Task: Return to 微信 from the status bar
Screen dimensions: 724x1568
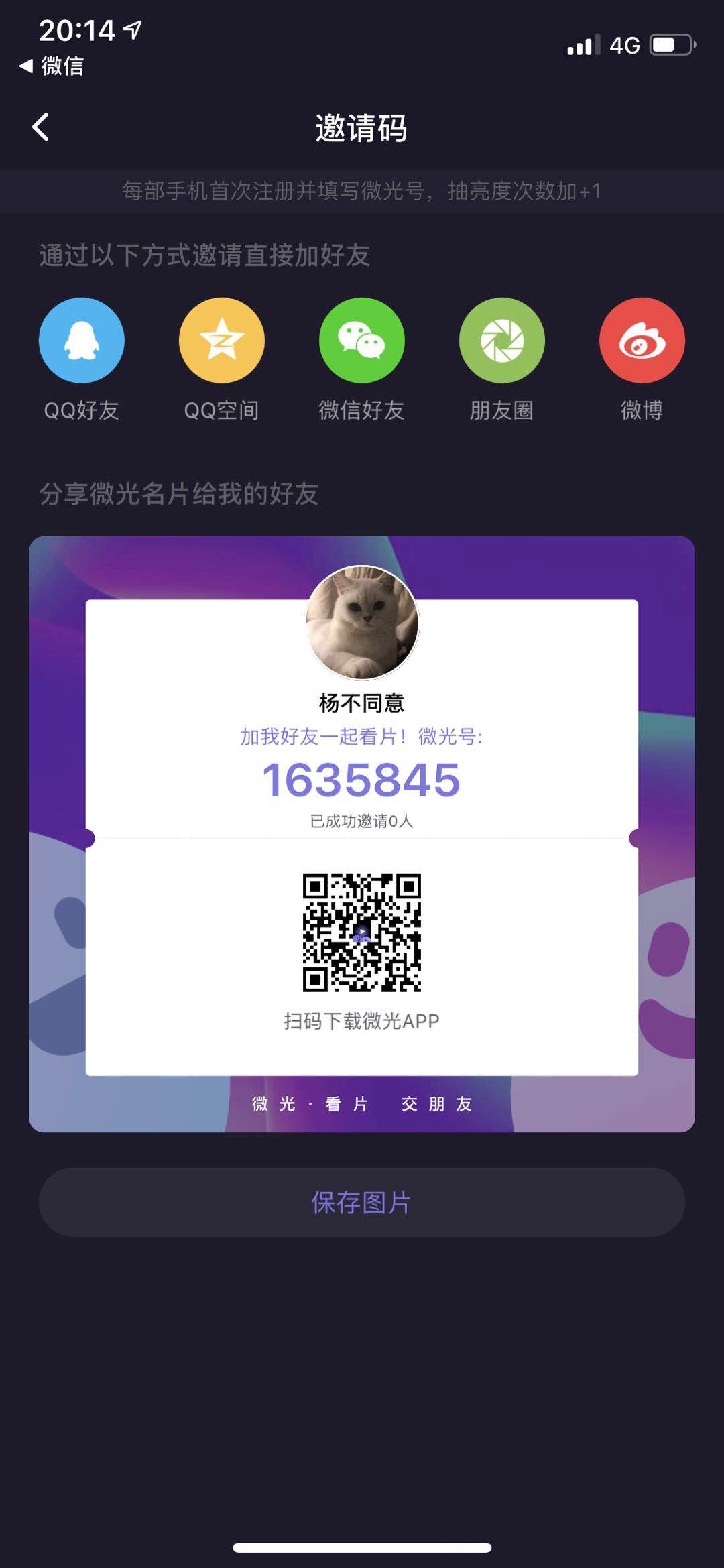Action: point(52,66)
